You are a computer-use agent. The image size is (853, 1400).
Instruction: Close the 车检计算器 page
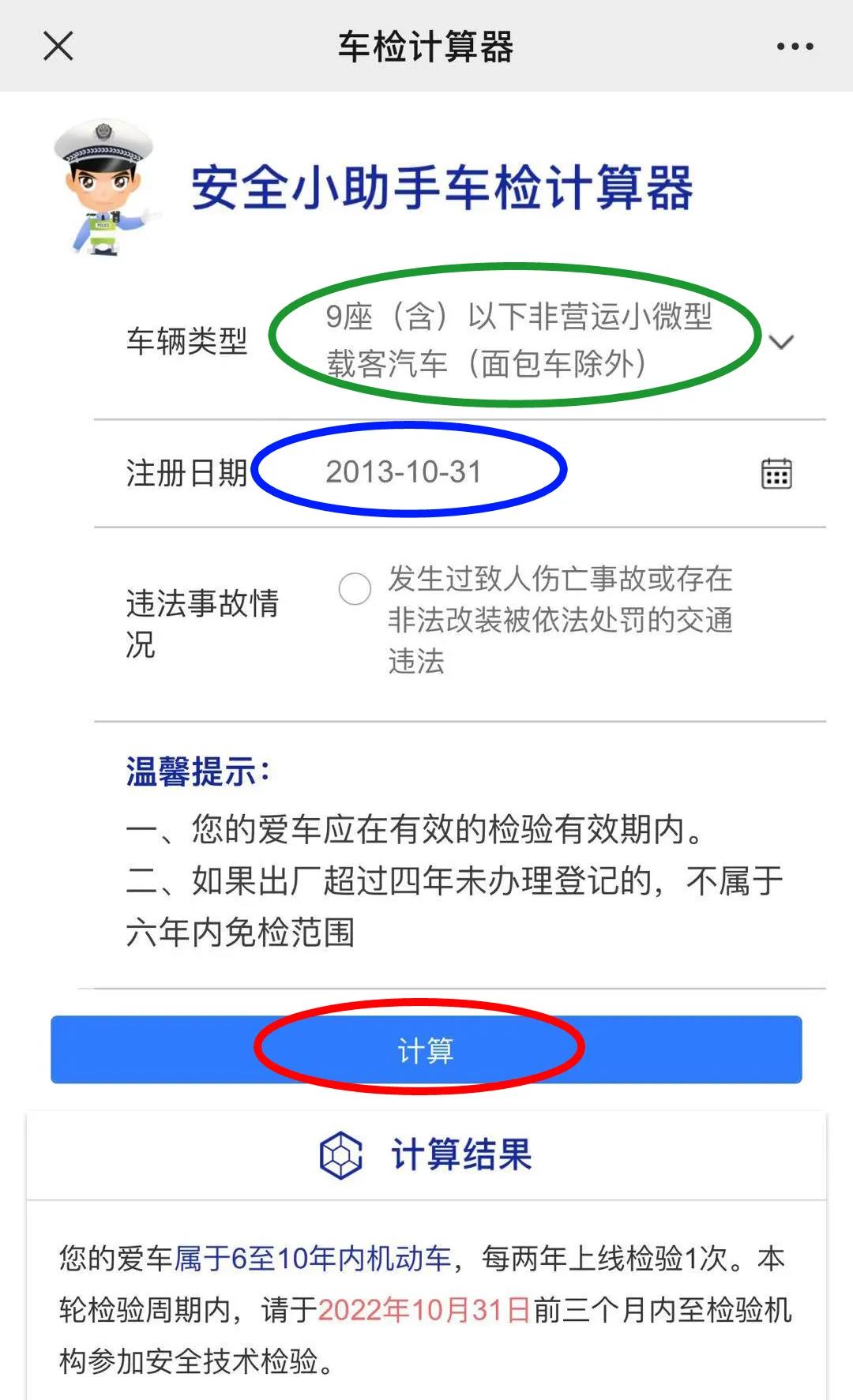coord(58,46)
